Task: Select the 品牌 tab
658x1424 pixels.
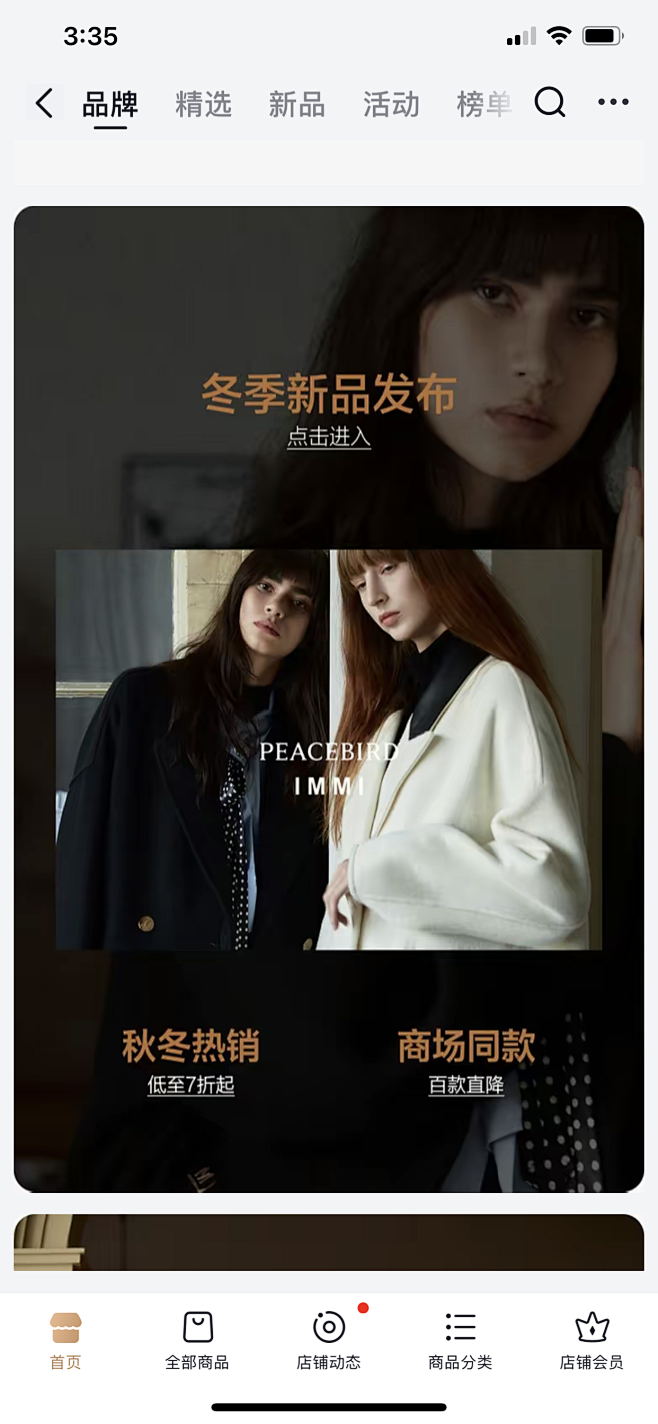Action: pos(110,104)
